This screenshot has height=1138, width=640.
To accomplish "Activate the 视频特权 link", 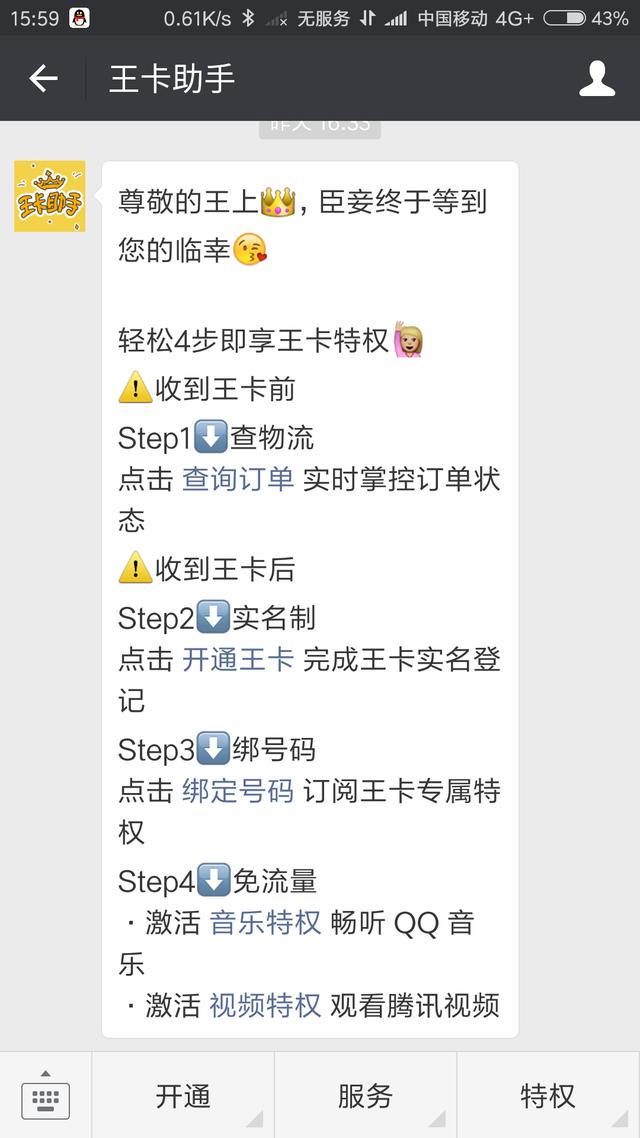I will [265, 1005].
